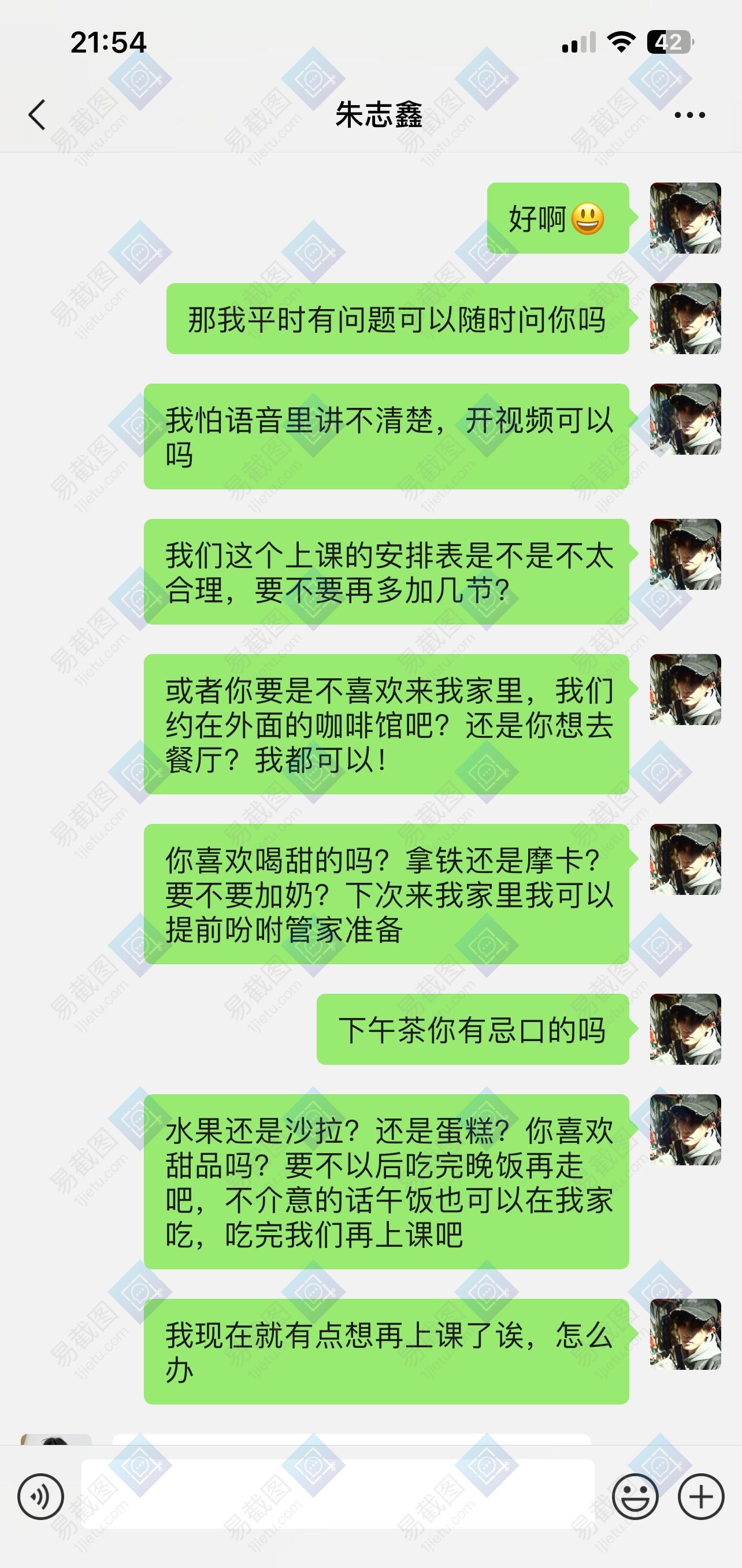Open the emoji sticker panel

(x=635, y=1496)
